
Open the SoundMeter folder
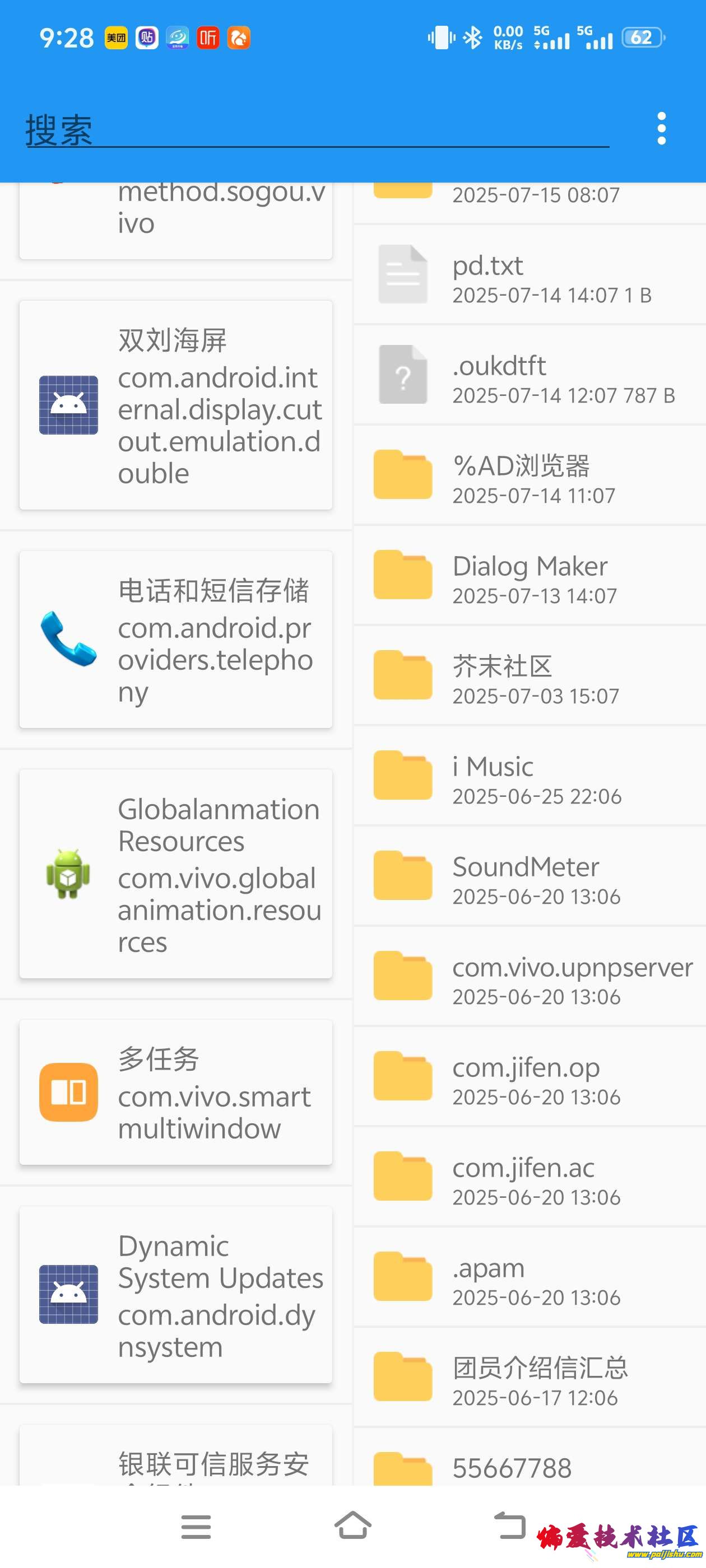tap(529, 876)
